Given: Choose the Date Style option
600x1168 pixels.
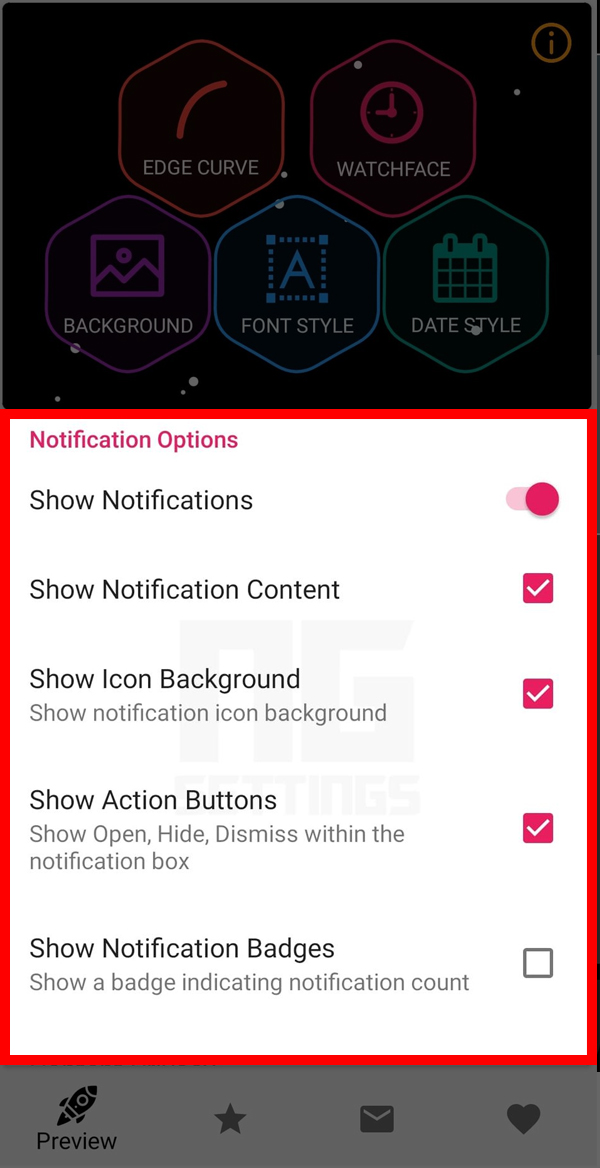Looking at the screenshot, I should point(466,283).
